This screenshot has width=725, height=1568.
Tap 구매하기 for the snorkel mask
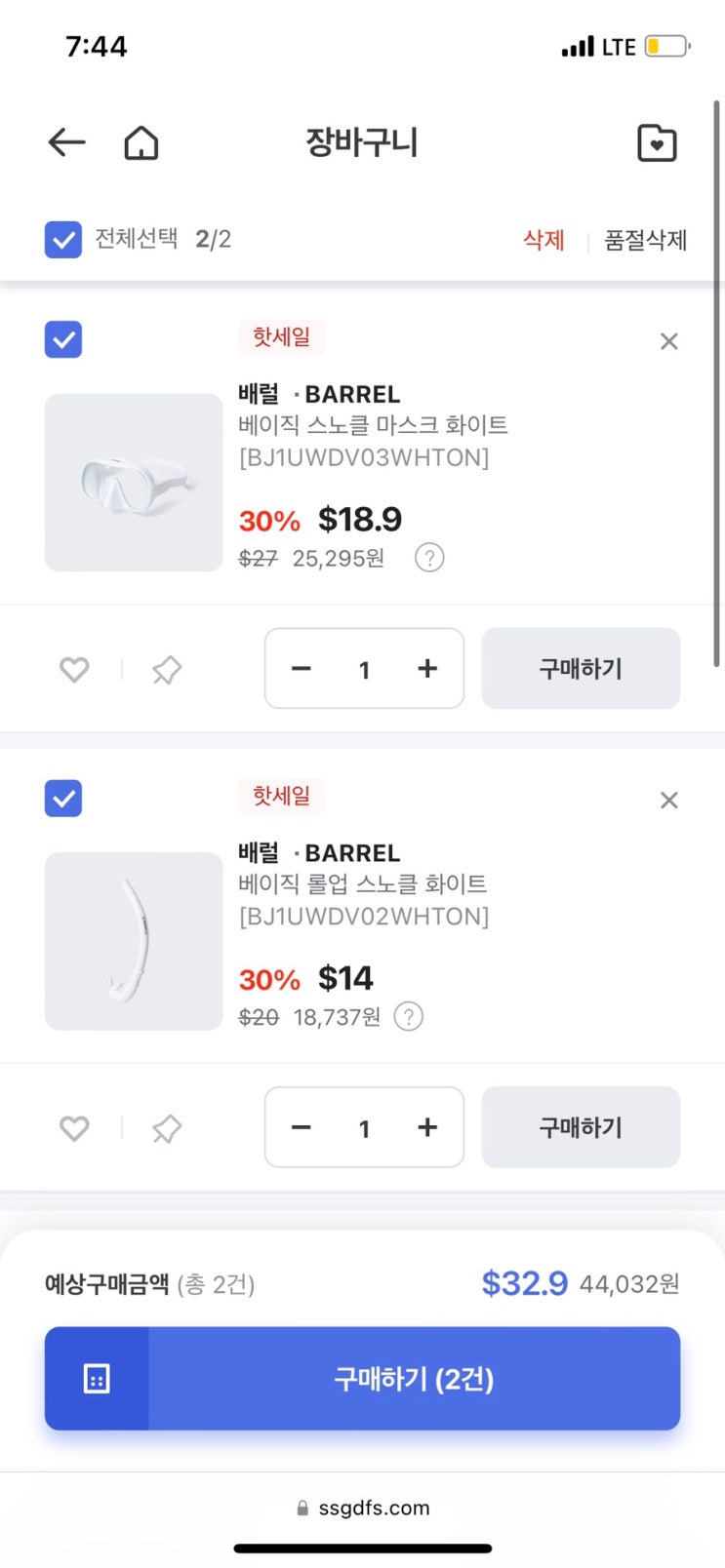pyautogui.click(x=581, y=668)
